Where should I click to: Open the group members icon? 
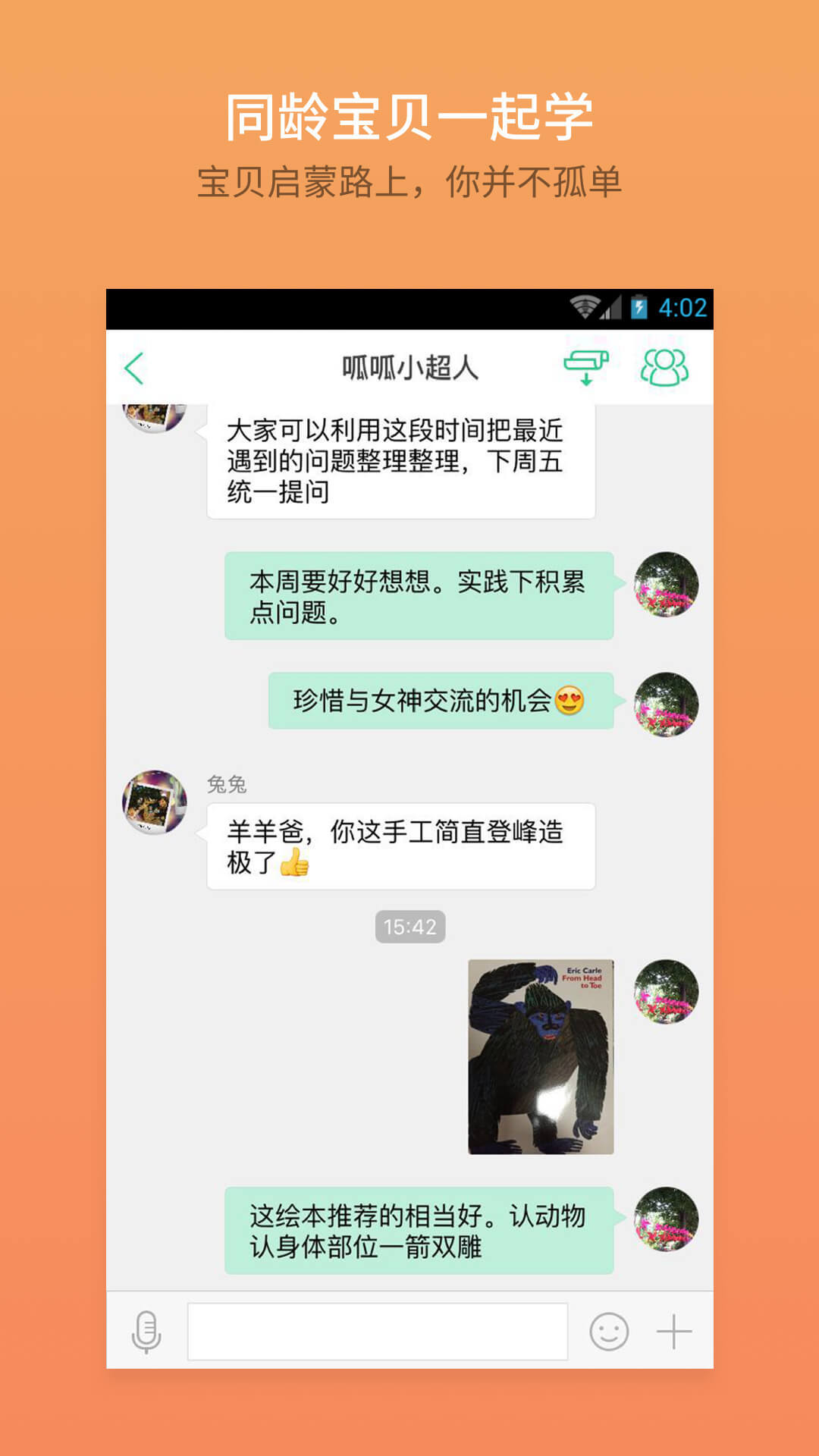[x=664, y=366]
